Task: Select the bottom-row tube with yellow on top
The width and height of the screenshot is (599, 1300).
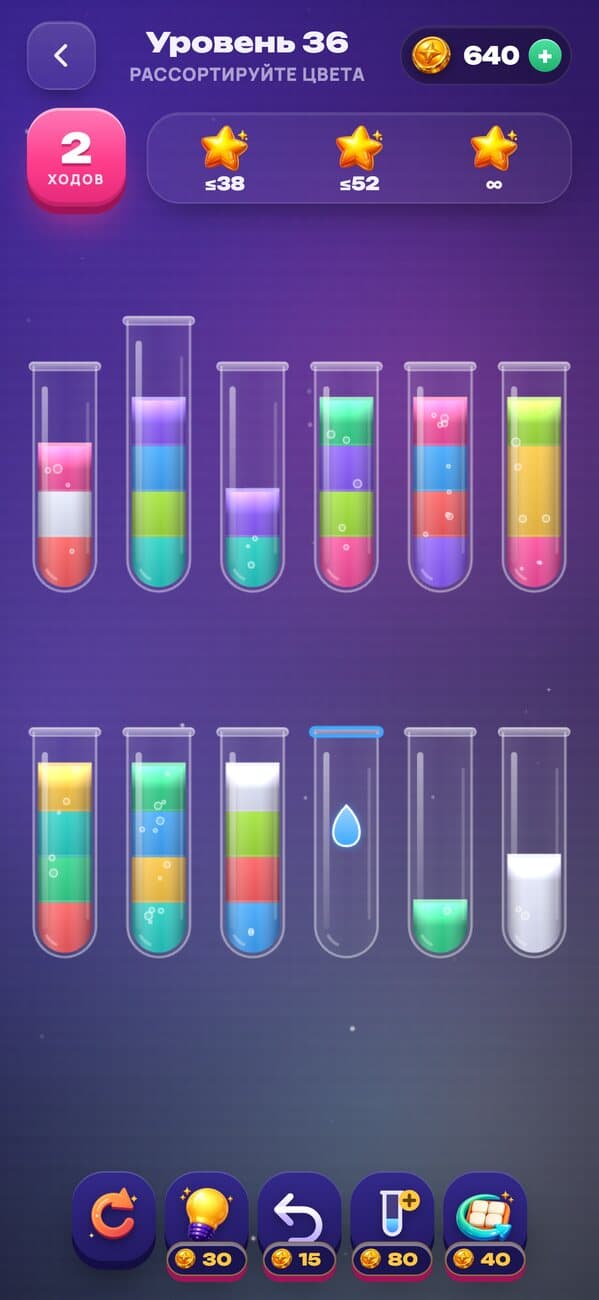Action: pos(65,842)
